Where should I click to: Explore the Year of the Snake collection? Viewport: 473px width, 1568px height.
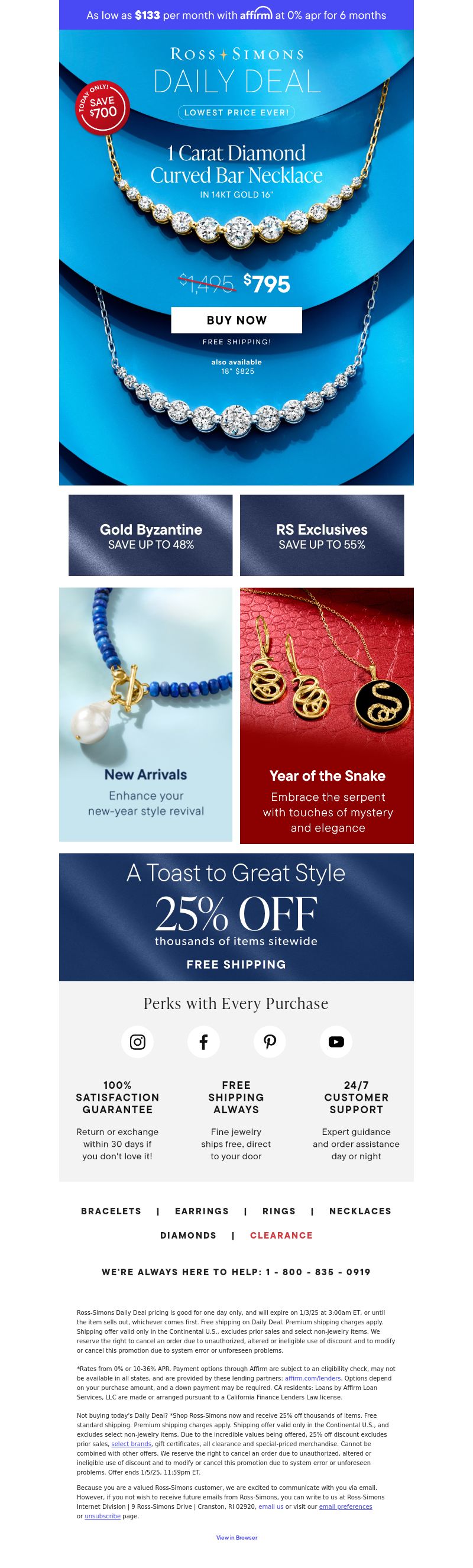pyautogui.click(x=326, y=715)
